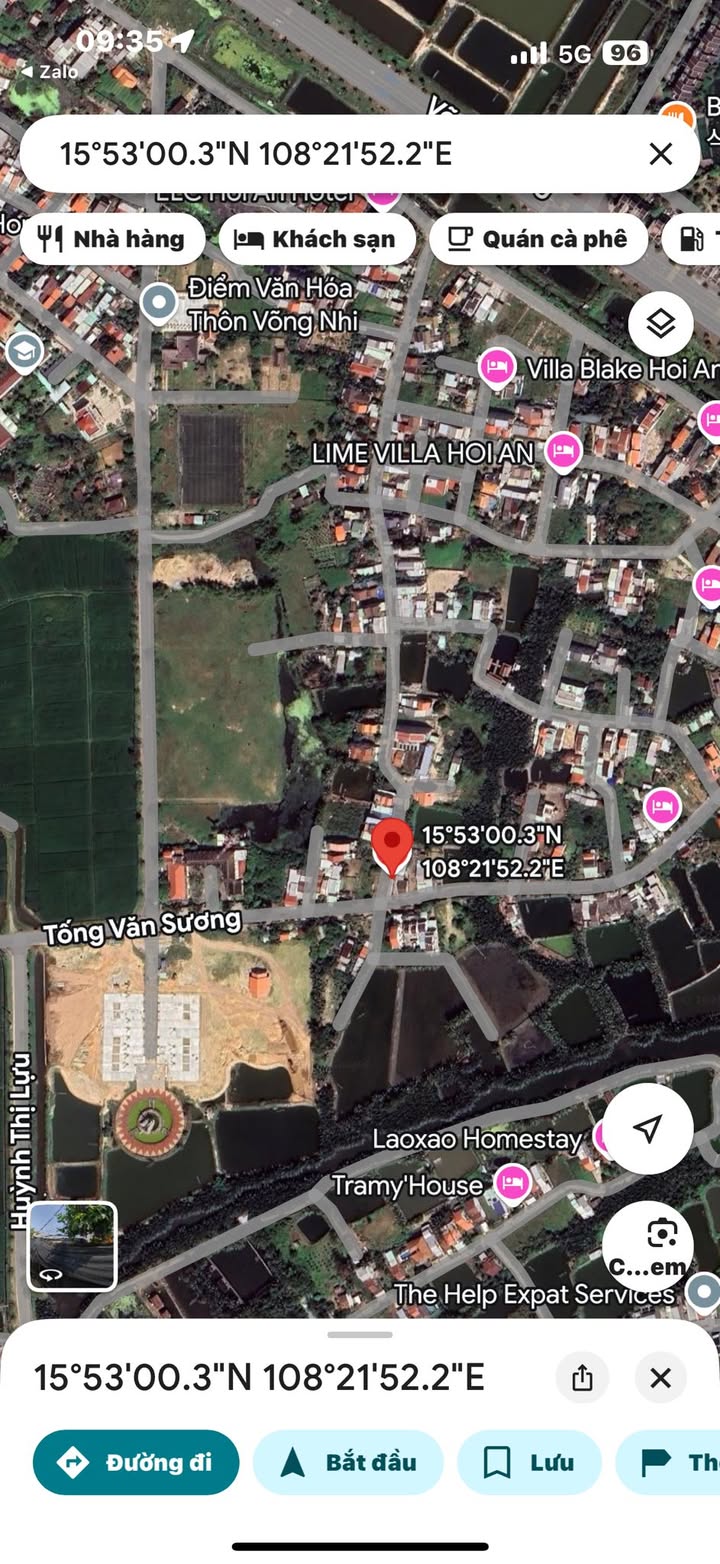Share this dropped pin location

coord(582,1378)
